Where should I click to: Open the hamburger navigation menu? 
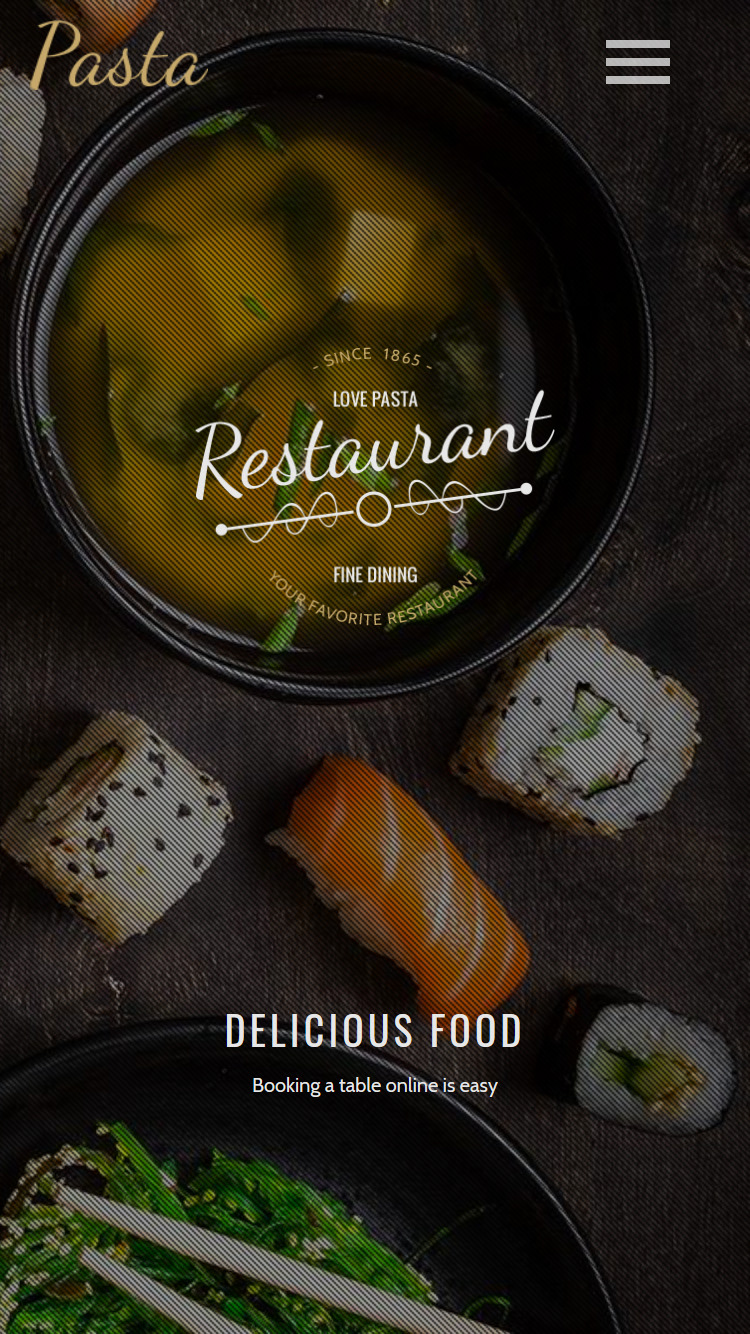637,62
